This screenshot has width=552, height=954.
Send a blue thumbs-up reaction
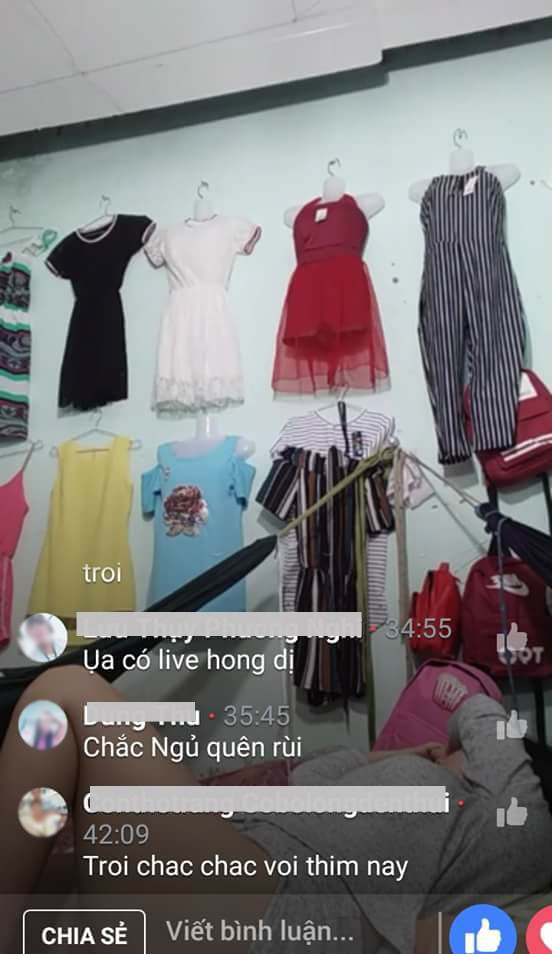483,931
